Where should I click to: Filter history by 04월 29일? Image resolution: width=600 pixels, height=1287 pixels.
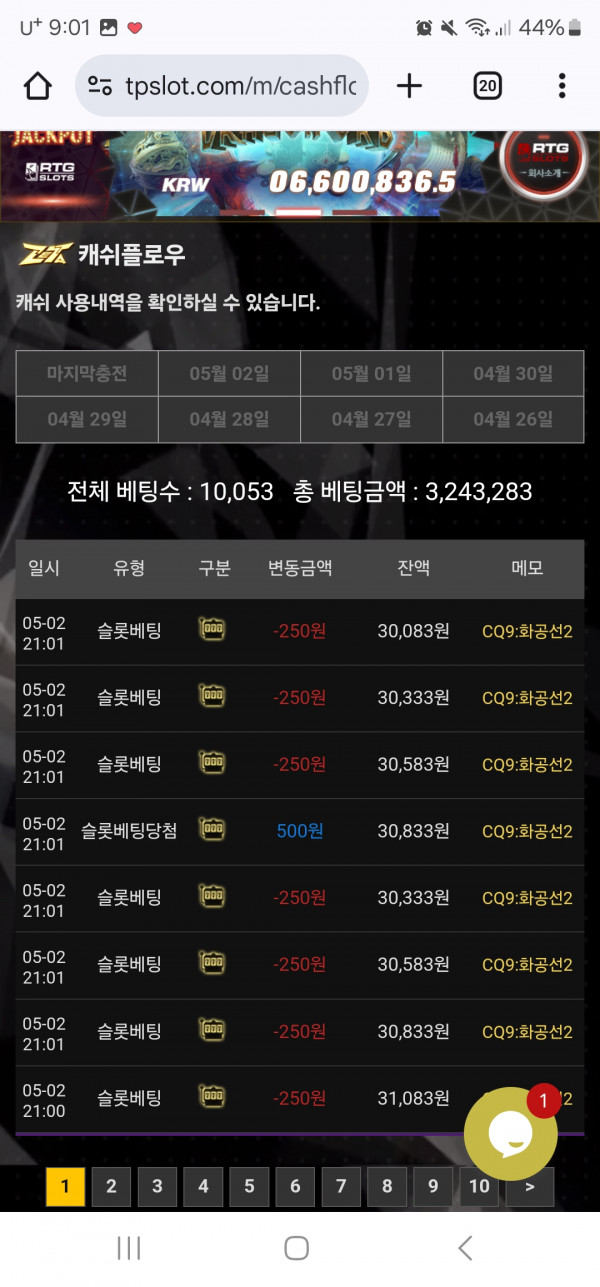[x=87, y=419]
